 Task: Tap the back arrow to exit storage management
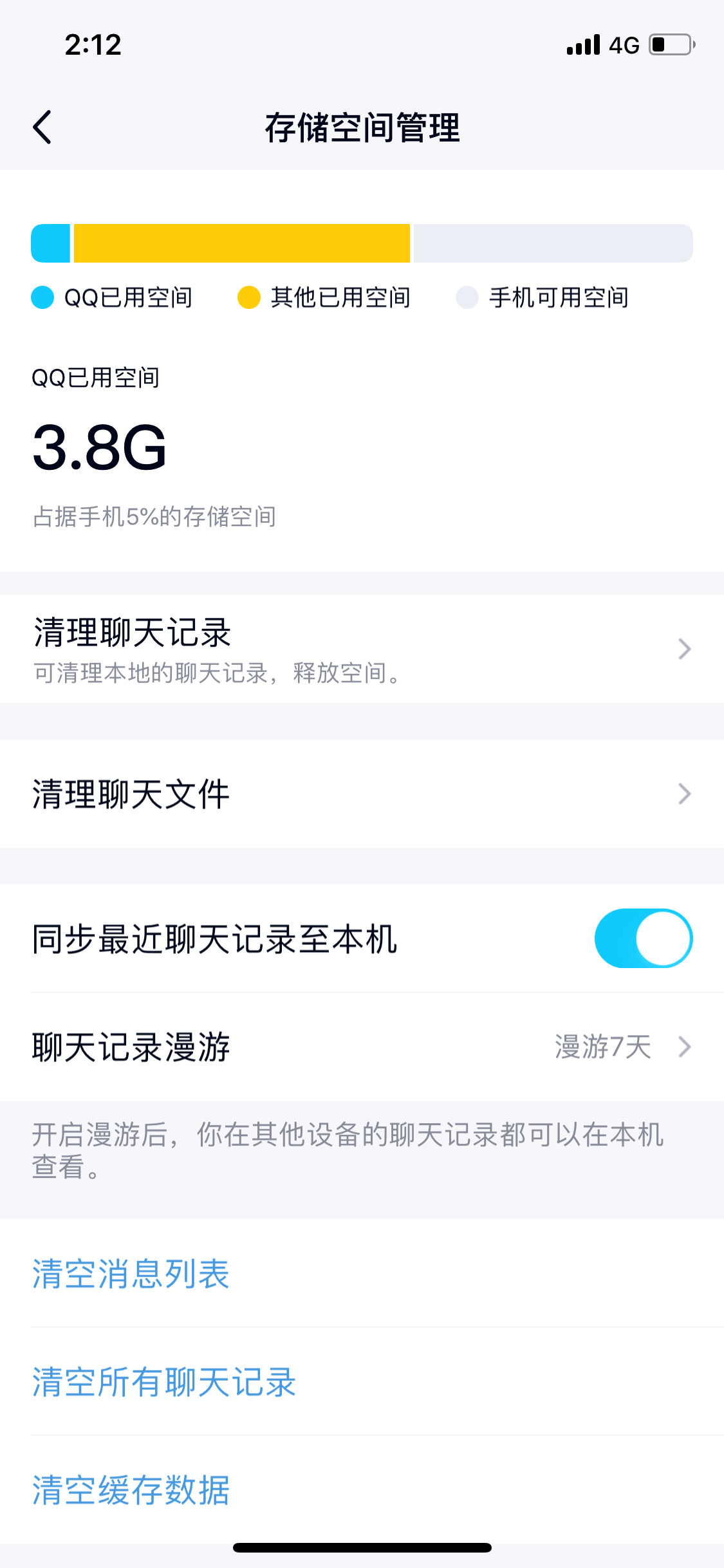(42, 126)
